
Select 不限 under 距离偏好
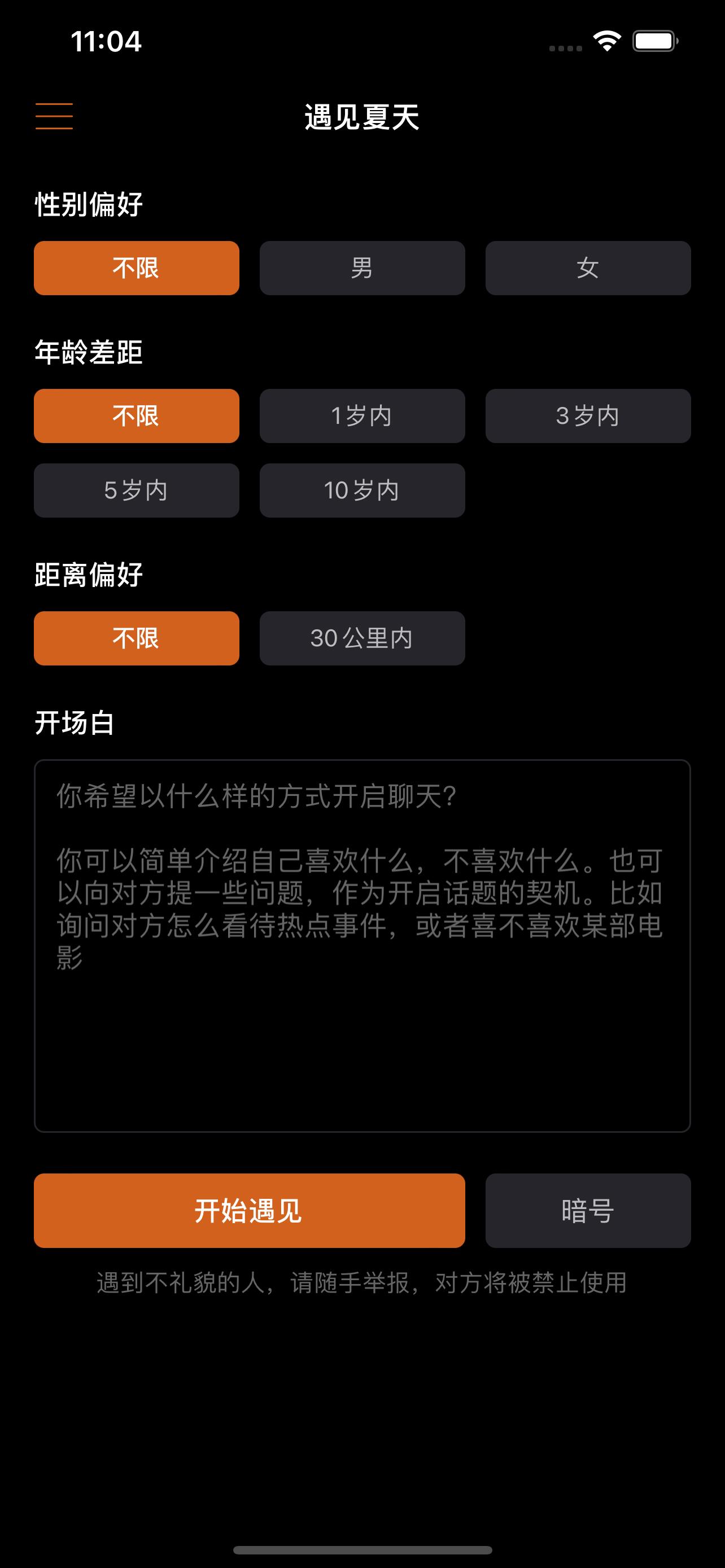136,638
